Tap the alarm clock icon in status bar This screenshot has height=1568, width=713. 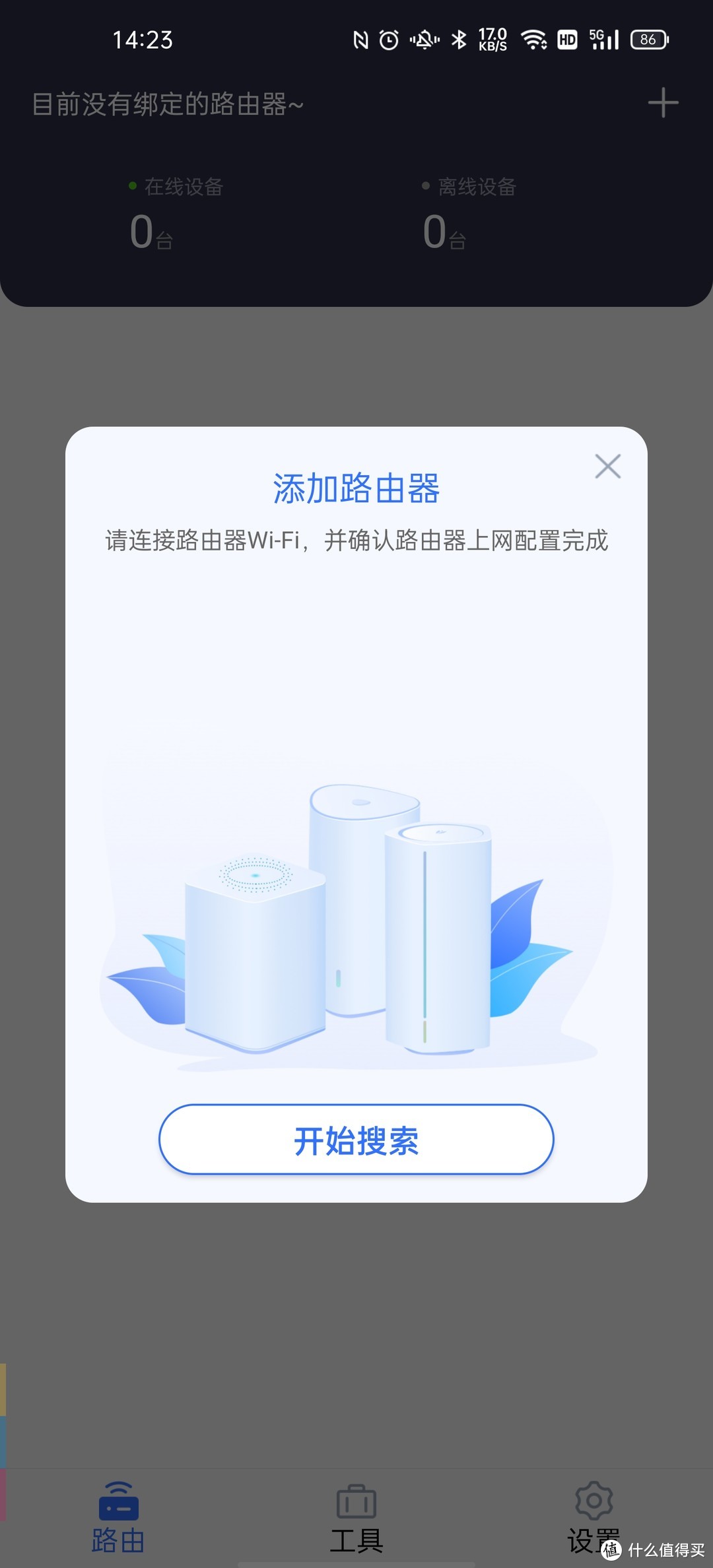pos(390,40)
